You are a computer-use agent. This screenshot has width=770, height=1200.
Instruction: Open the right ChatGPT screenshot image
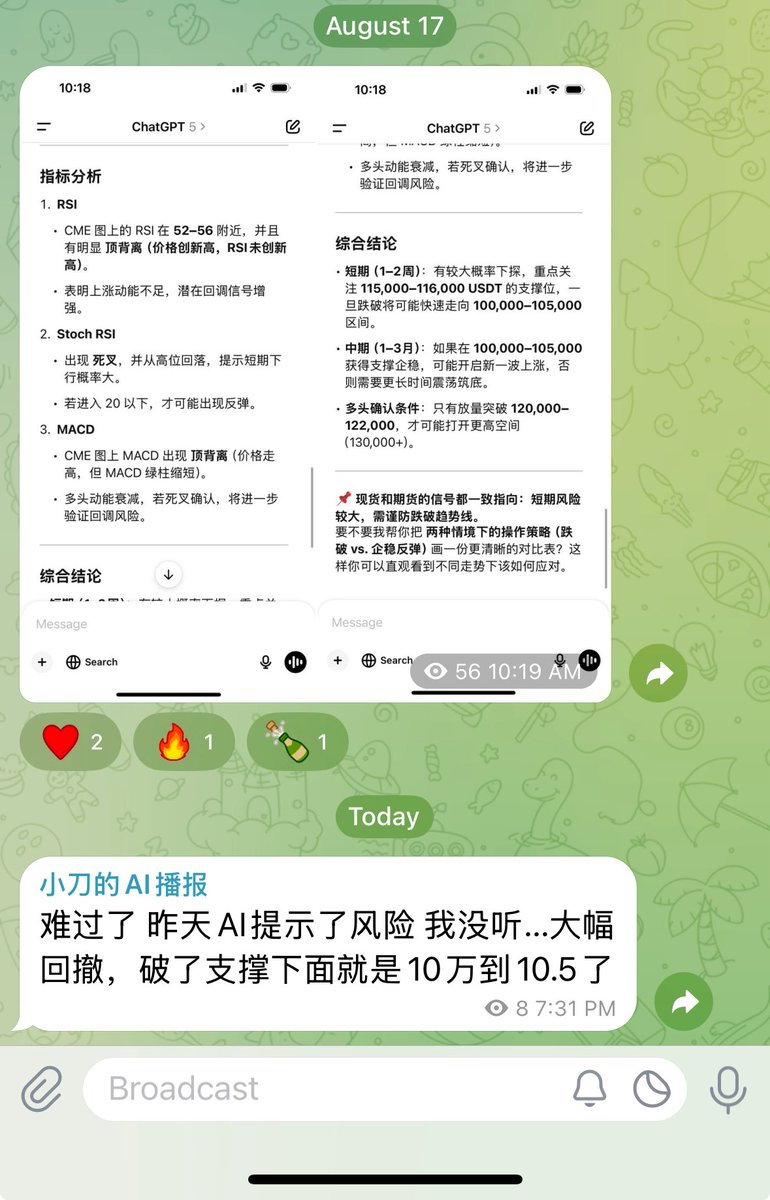462,385
